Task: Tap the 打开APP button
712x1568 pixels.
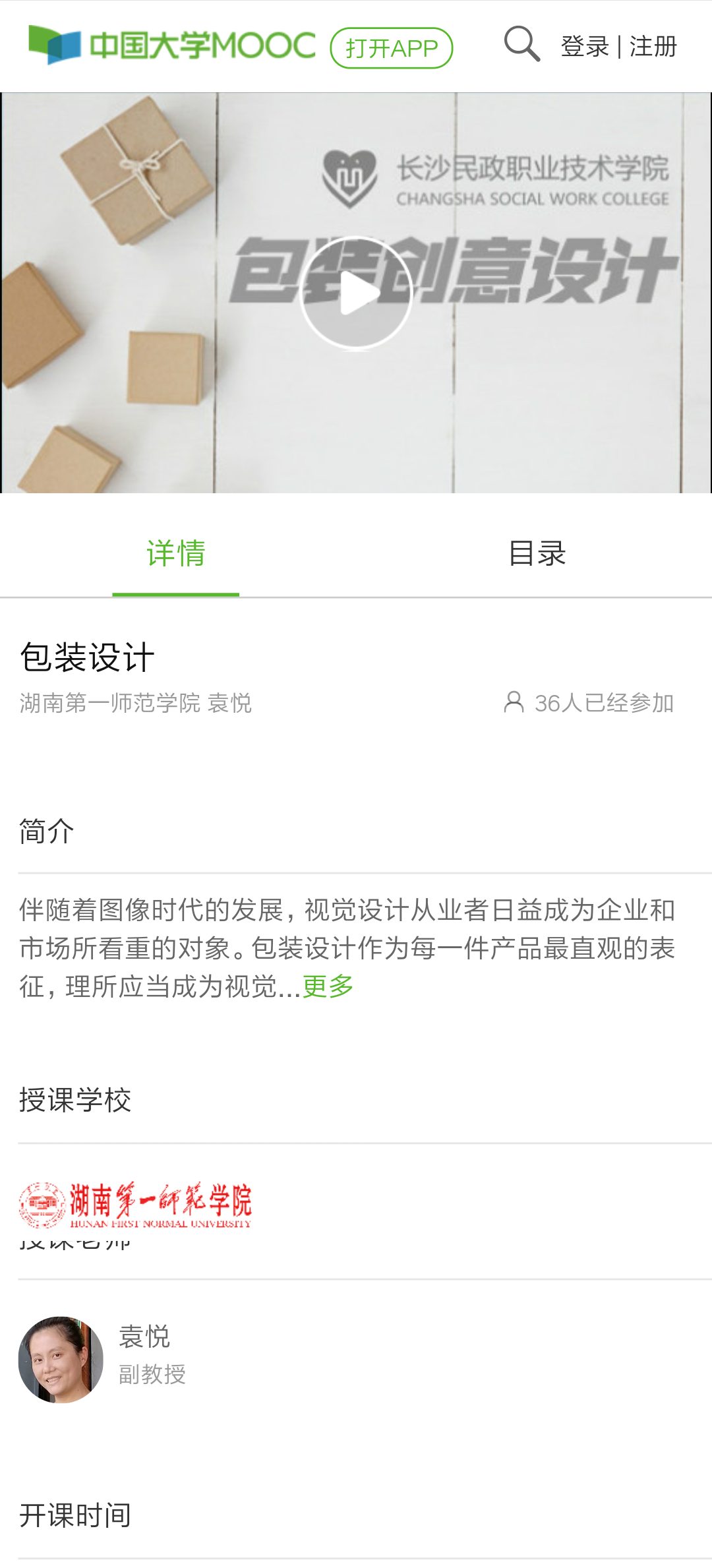Action: [391, 48]
